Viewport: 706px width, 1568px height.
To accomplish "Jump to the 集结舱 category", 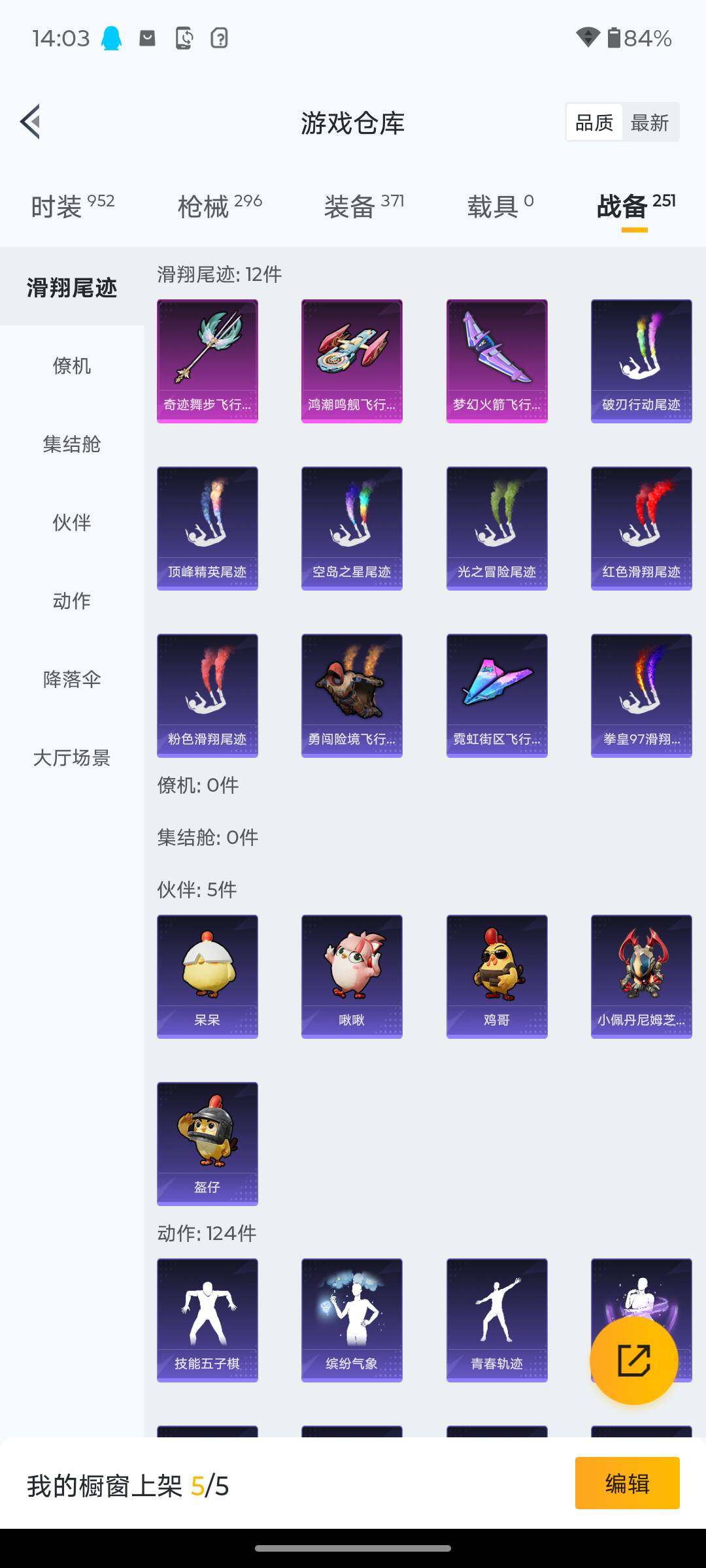I will point(72,444).
